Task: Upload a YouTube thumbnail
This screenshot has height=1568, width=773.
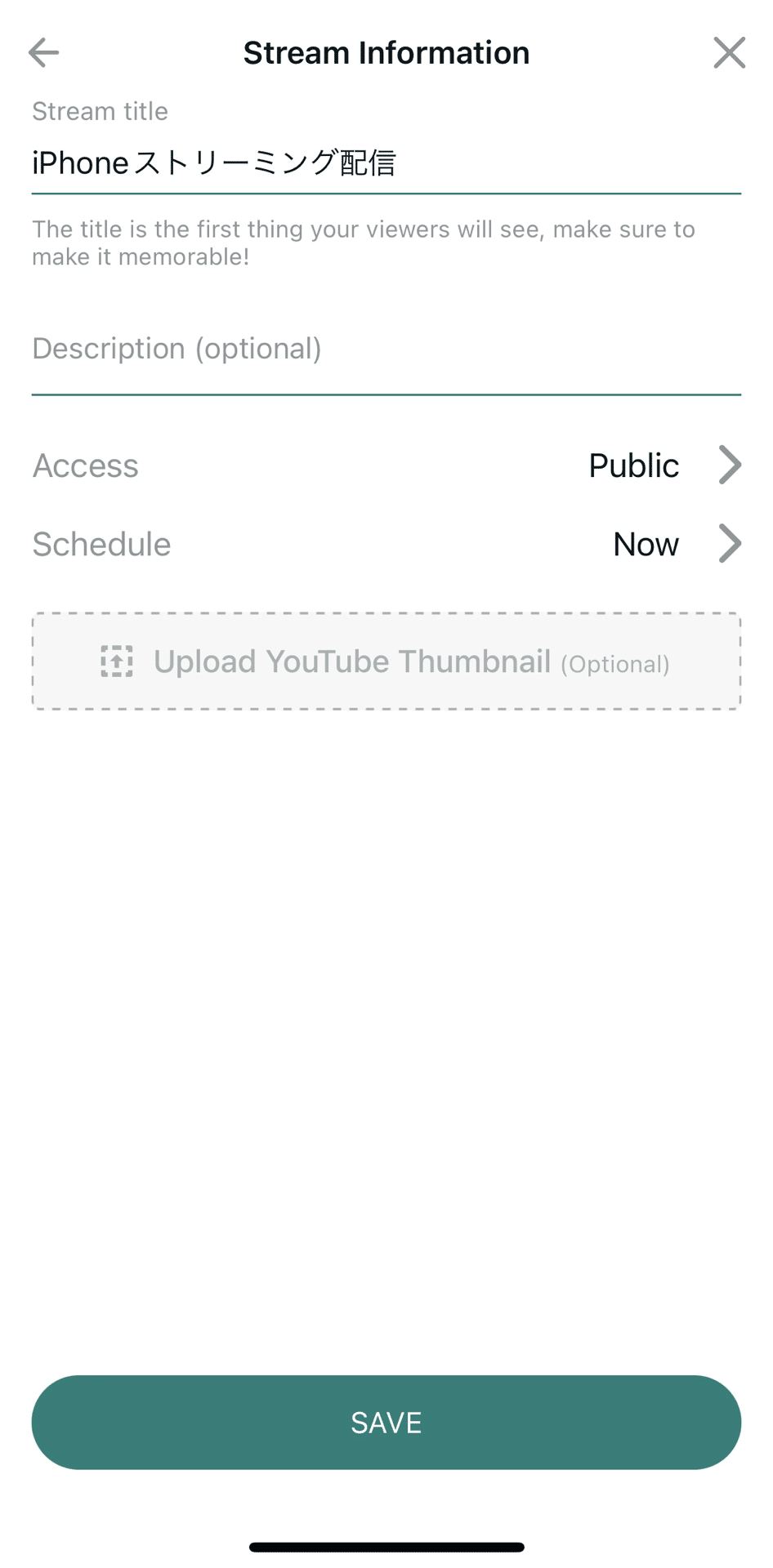Action: coord(386,661)
